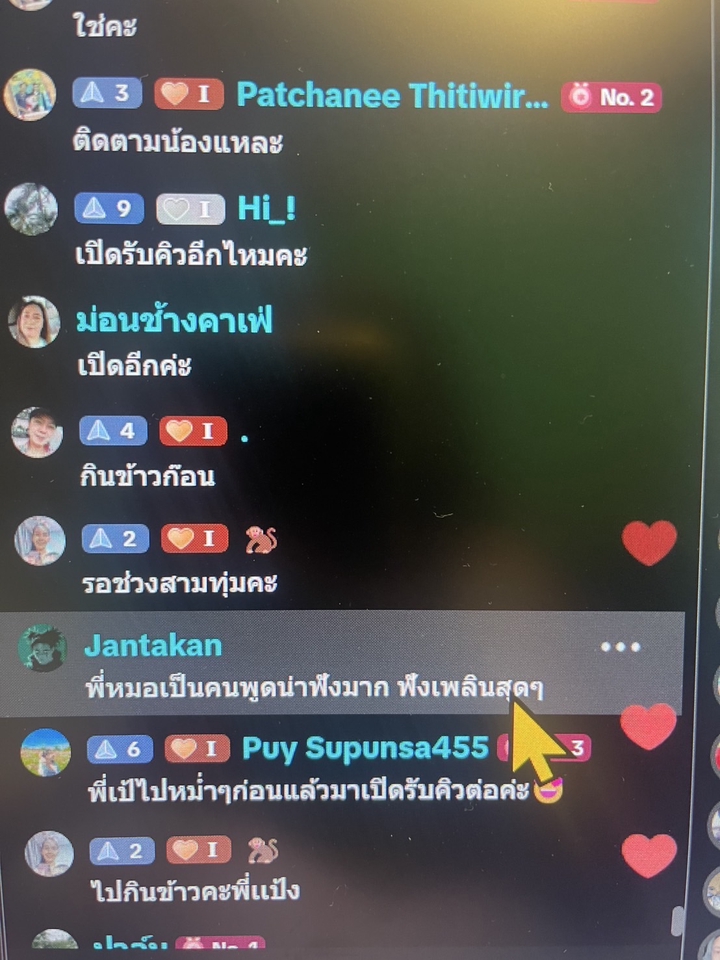The image size is (720, 960).
Task: View Jantakan's profile via the username
Action: coord(153,645)
